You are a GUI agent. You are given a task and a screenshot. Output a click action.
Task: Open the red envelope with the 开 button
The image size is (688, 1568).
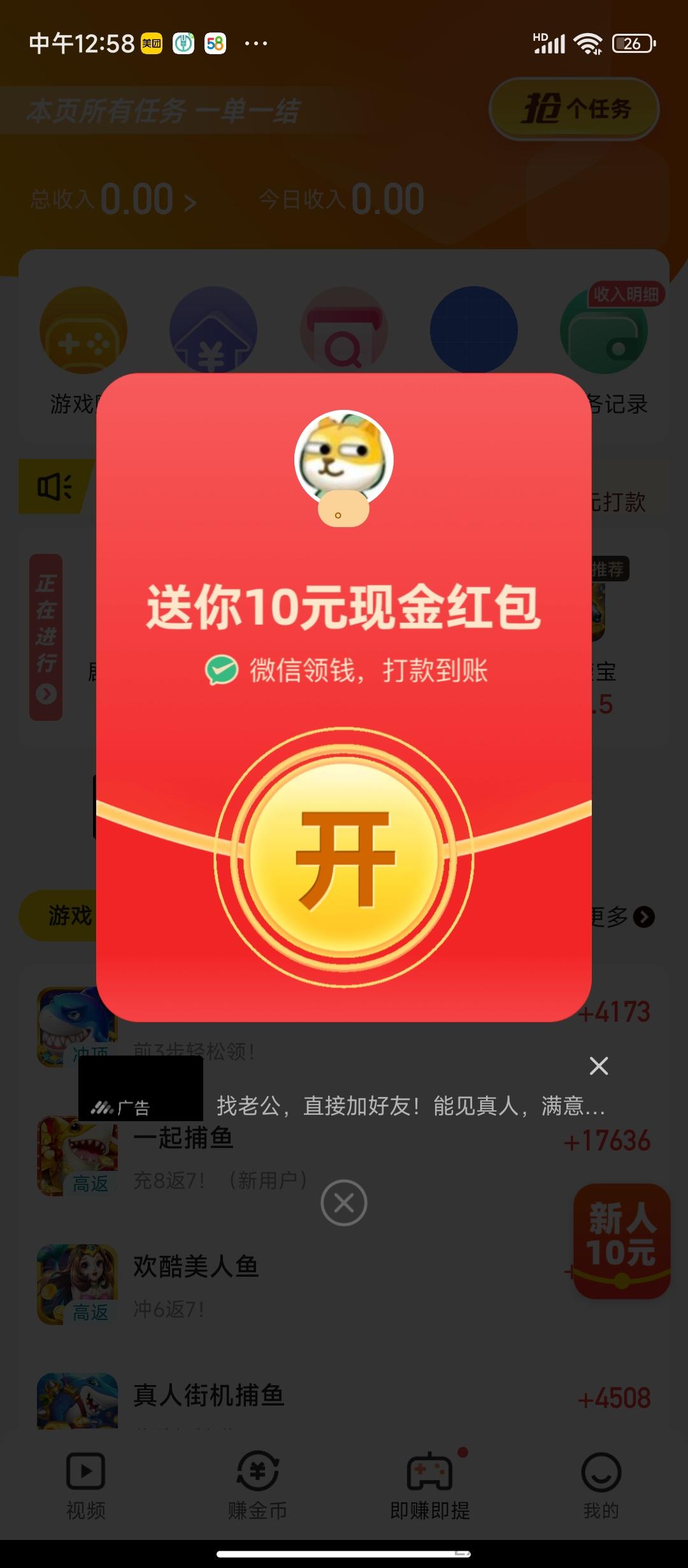click(344, 857)
